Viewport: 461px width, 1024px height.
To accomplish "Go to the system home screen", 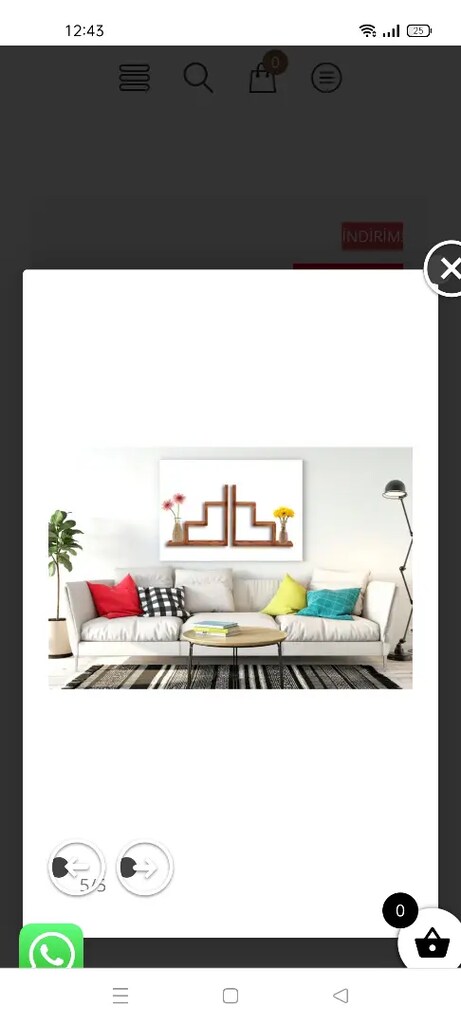I will click(x=230, y=995).
